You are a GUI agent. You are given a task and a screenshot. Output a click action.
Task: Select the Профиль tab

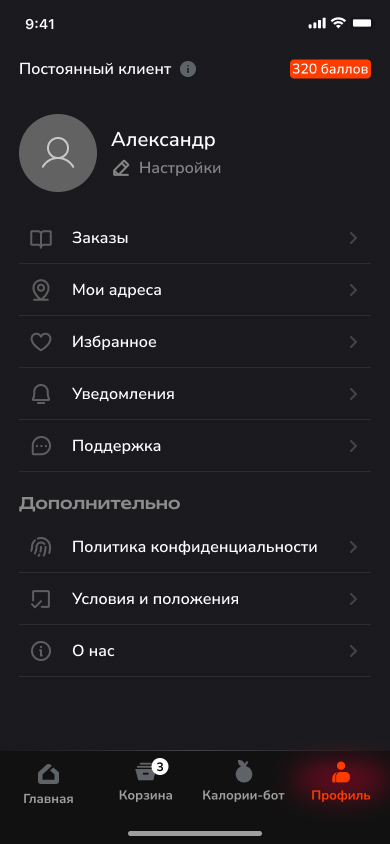click(x=341, y=782)
